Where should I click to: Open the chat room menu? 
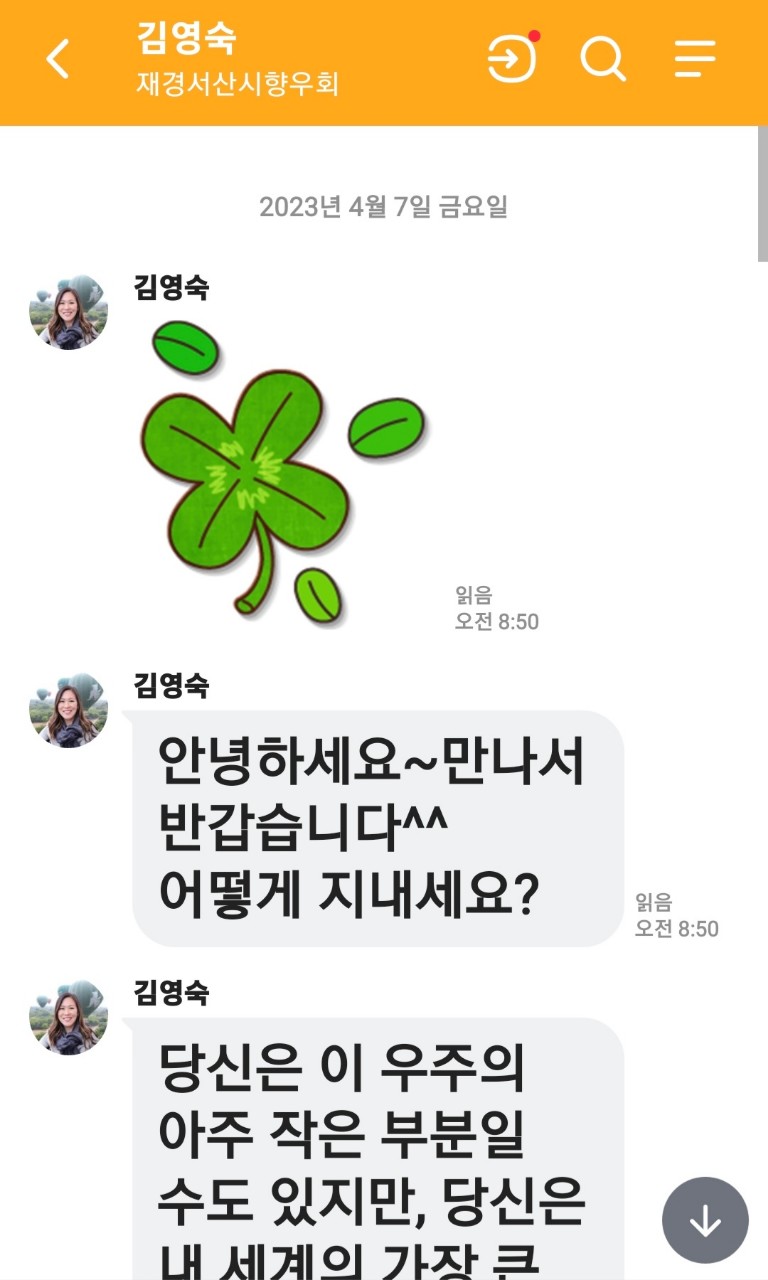[x=695, y=60]
